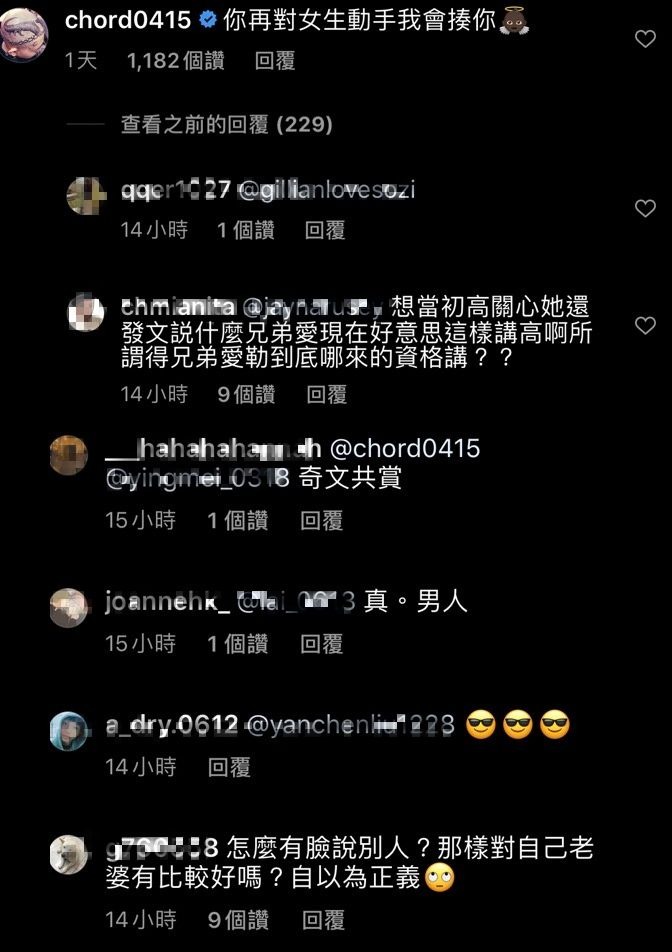Reply to the comment mentioning @gillianlovesozi
This screenshot has height=952, width=672.
tap(325, 230)
